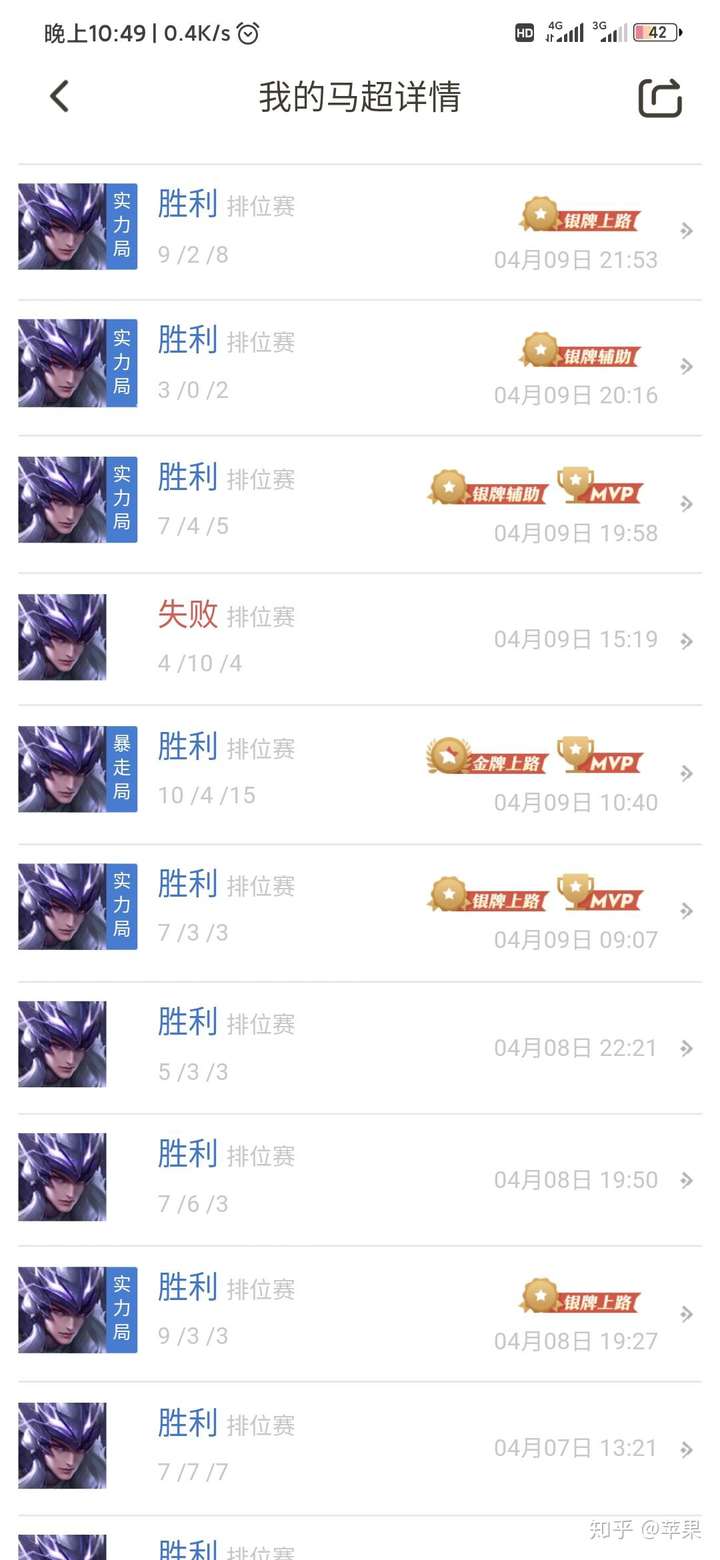Open details arrow for the 22:21 match

tap(686, 1047)
